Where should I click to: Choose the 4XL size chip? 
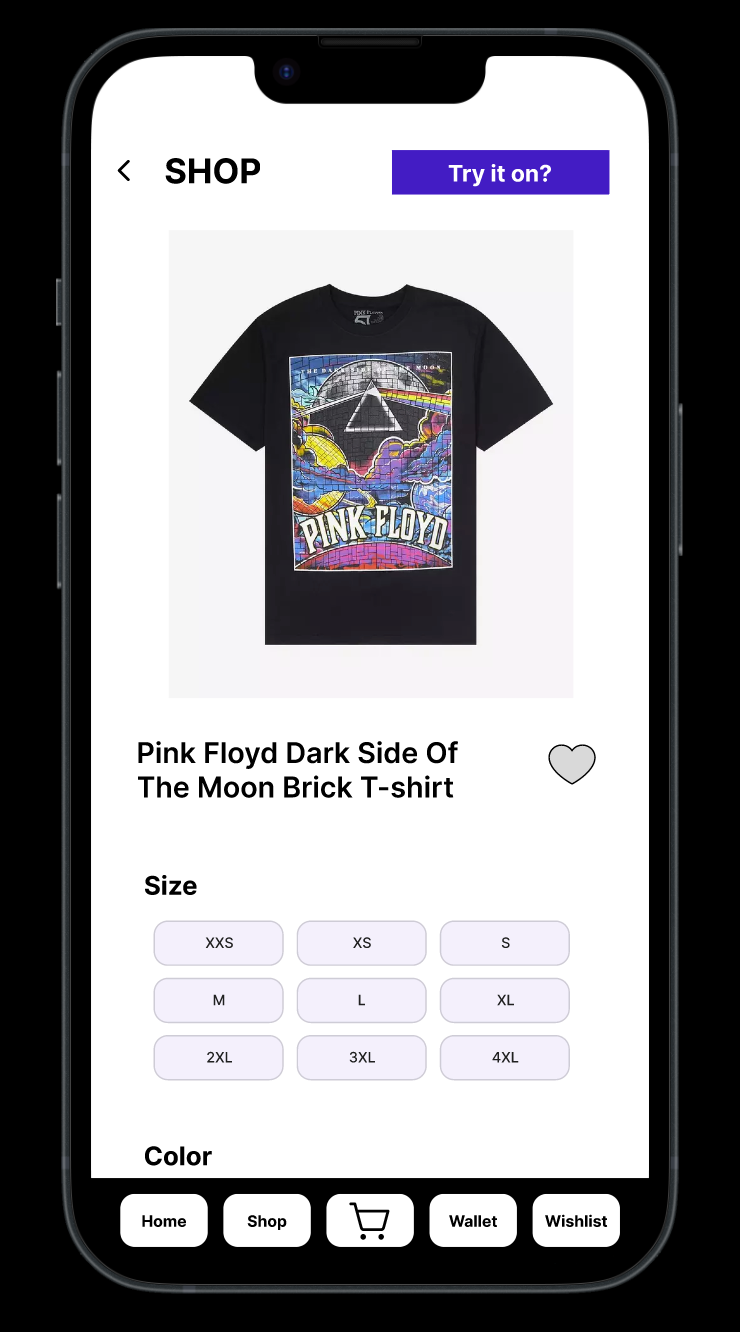click(x=505, y=1058)
